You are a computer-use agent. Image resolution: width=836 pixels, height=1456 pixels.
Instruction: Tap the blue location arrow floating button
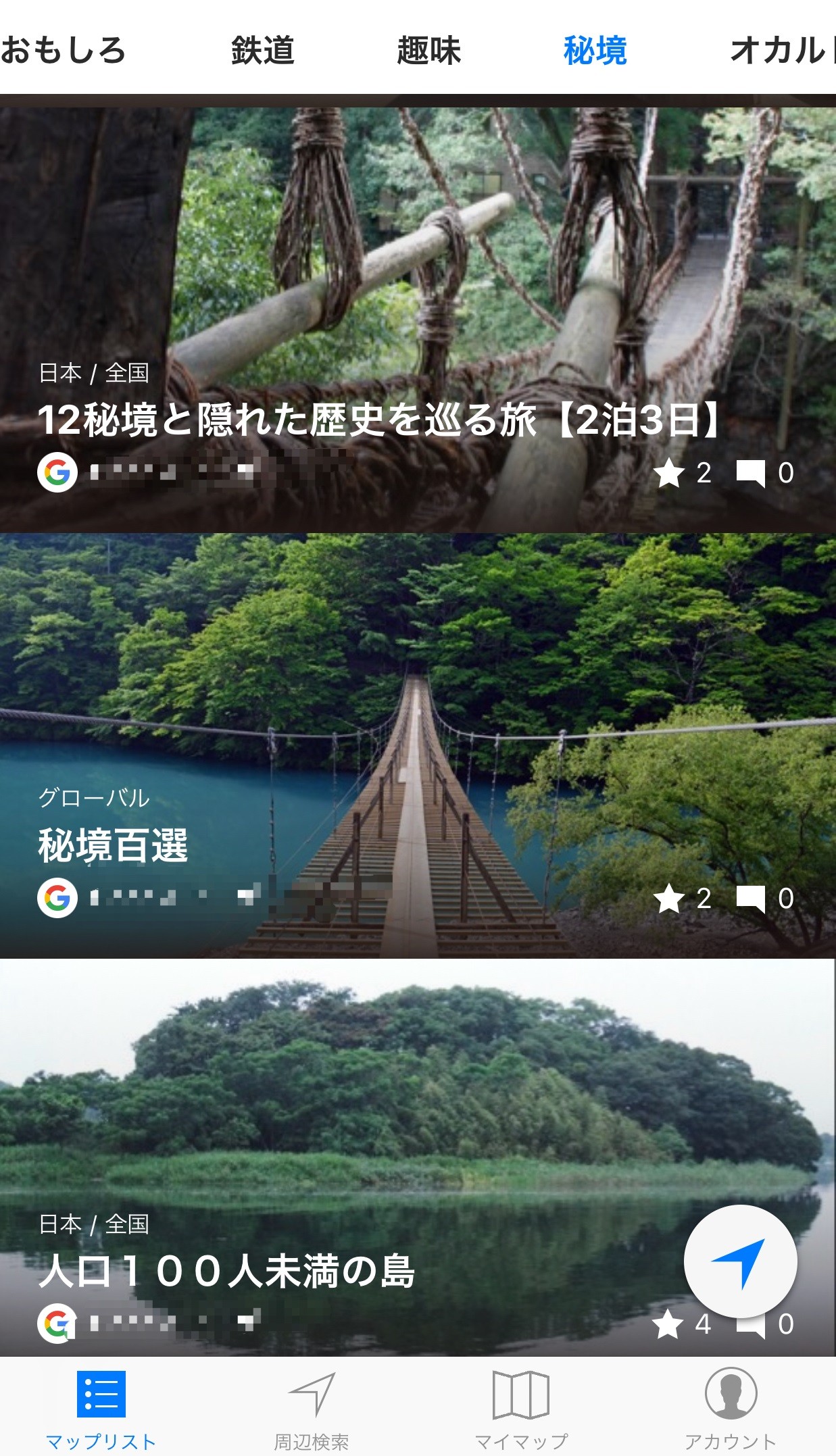pos(740,1261)
